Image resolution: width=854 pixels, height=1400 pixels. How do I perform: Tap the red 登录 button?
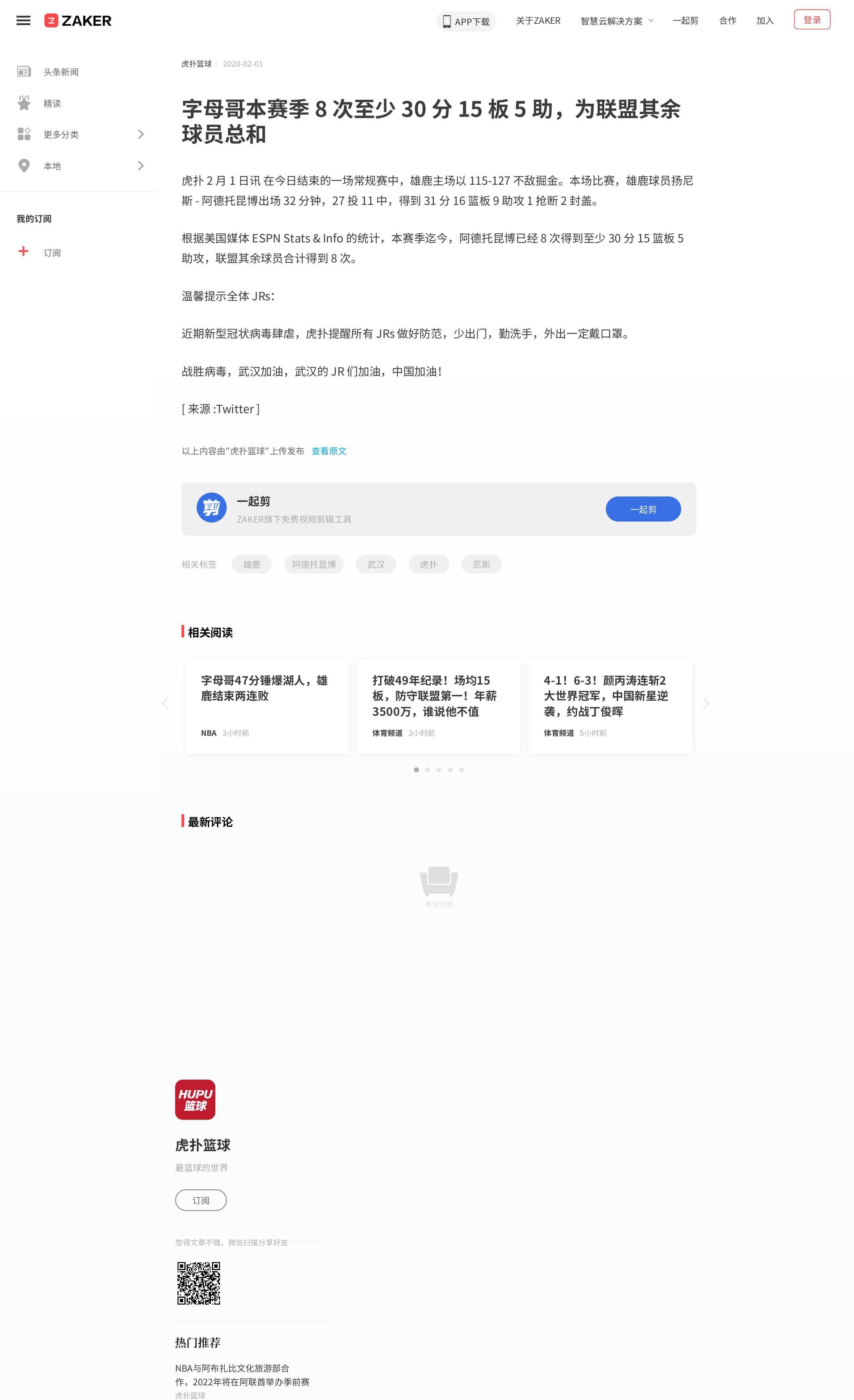[x=811, y=20]
